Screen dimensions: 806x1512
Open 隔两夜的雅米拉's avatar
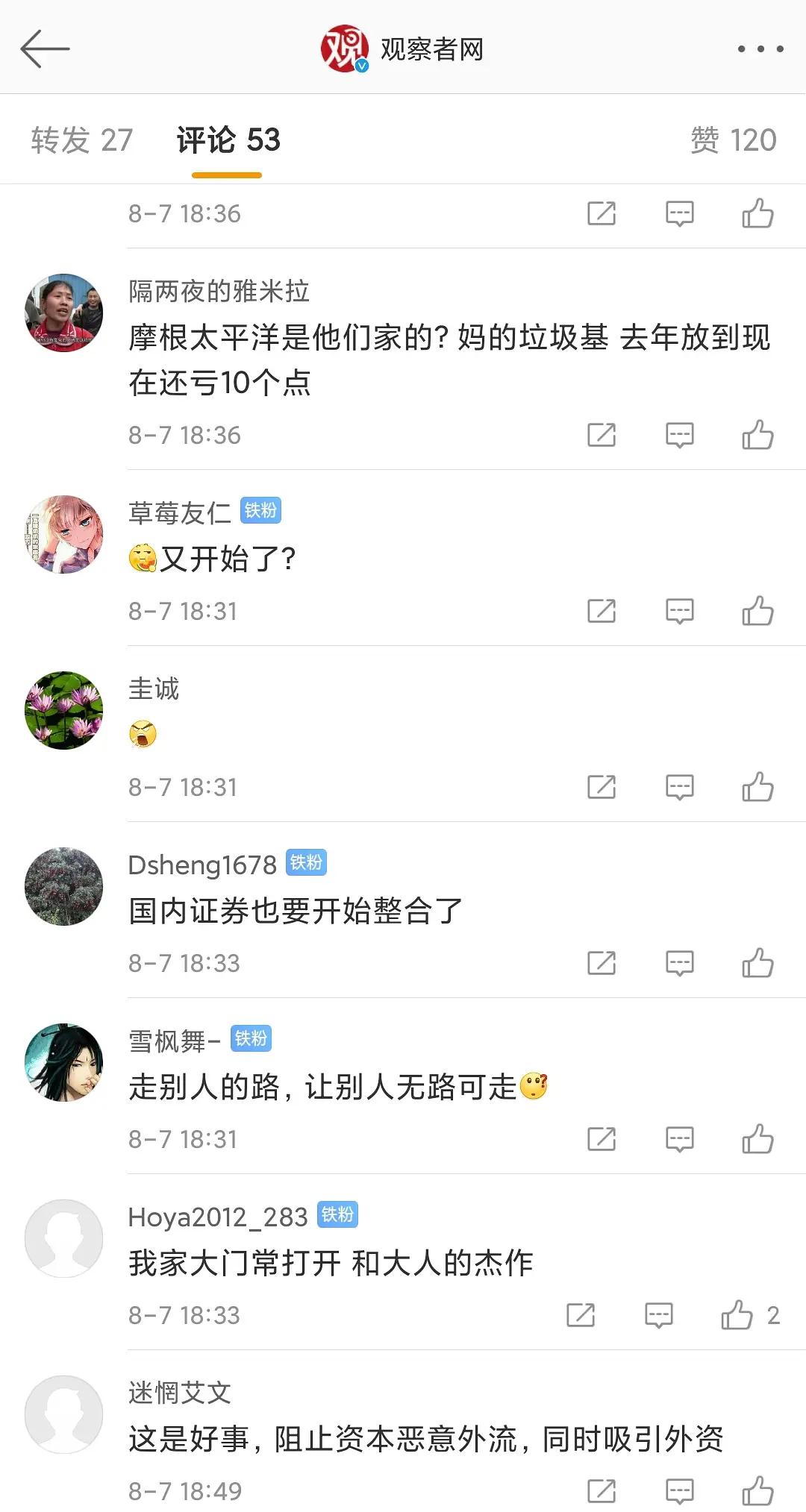(64, 313)
